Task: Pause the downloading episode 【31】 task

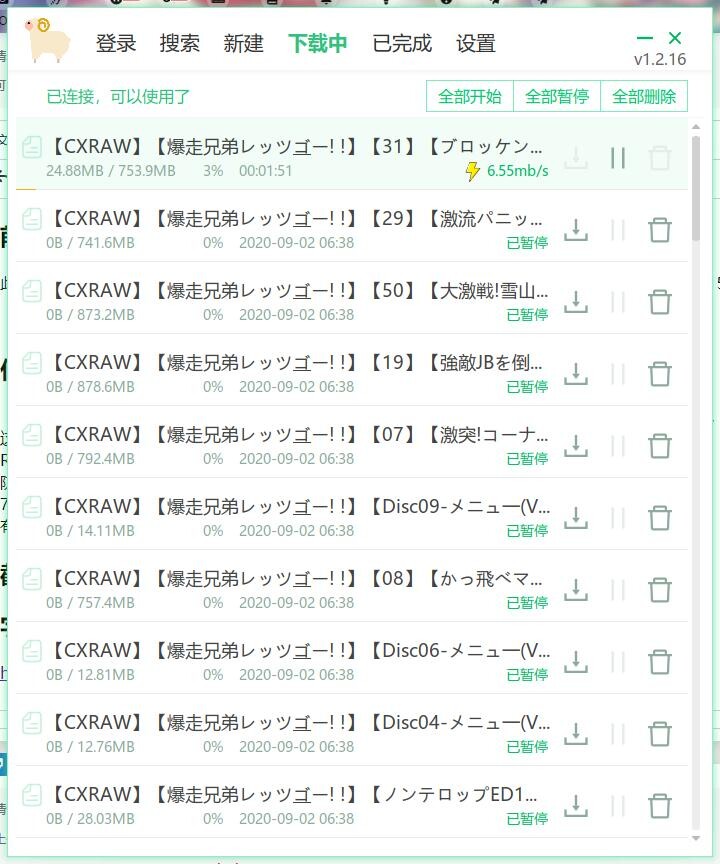Action: 618,158
